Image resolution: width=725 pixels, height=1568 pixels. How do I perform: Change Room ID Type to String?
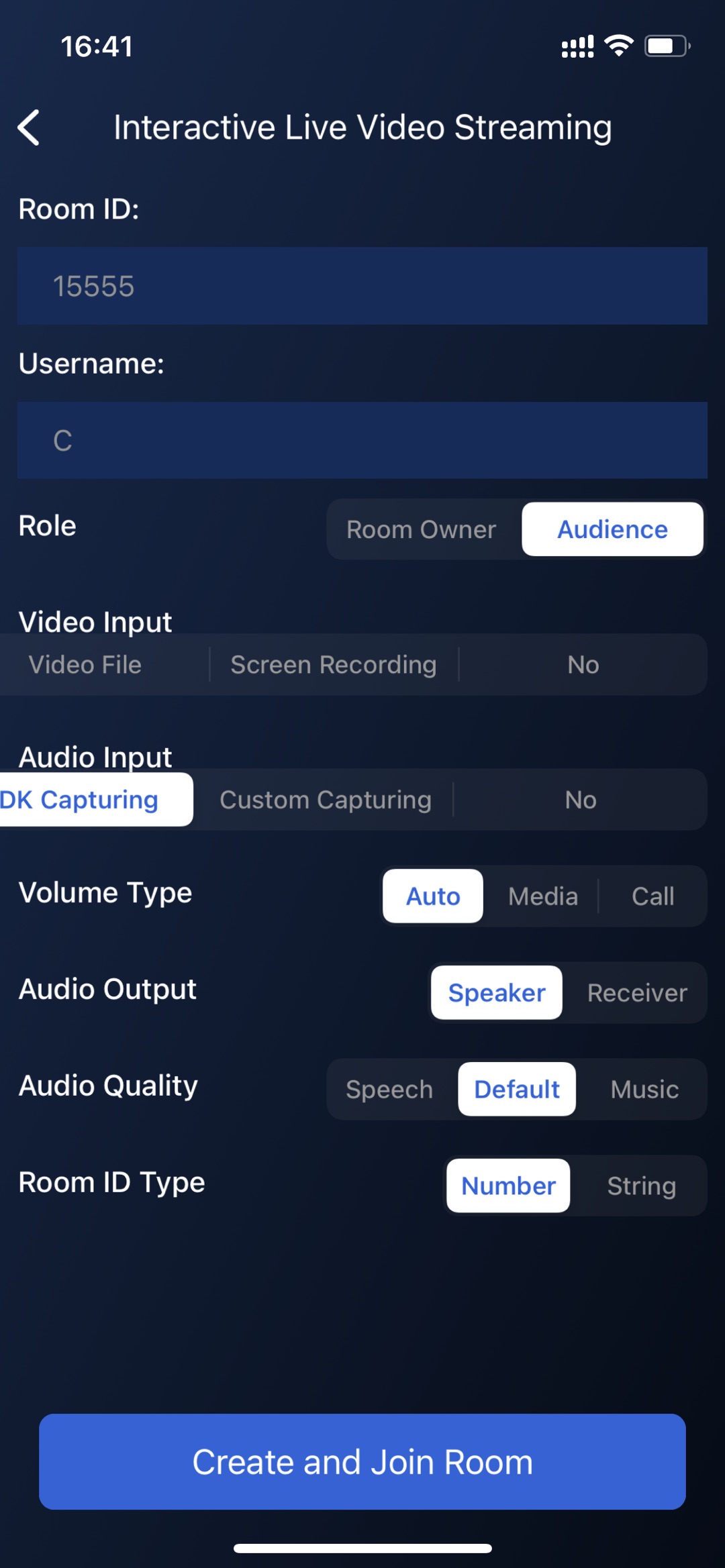point(641,1186)
